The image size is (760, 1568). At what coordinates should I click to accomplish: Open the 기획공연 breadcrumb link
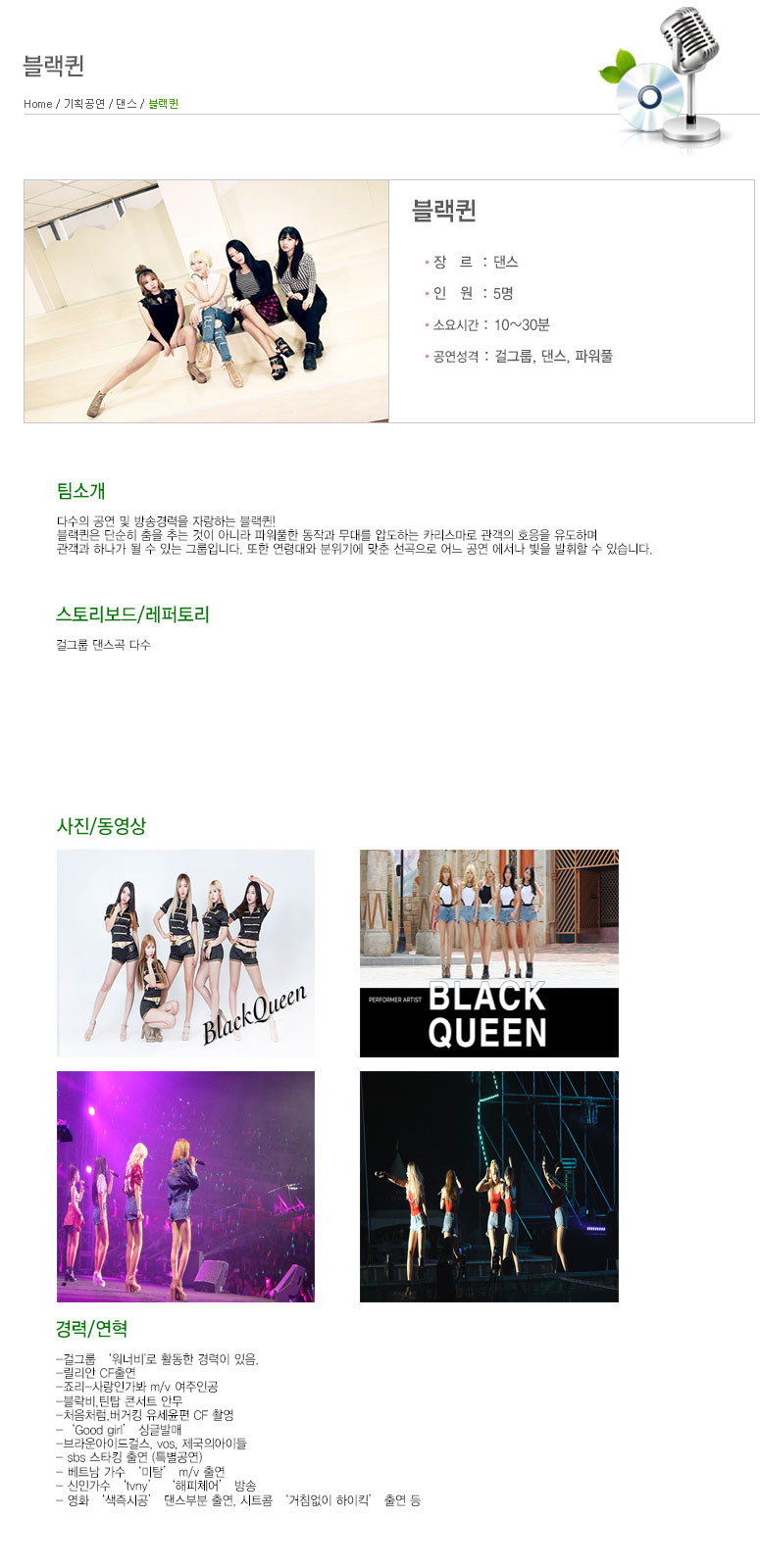point(84,104)
